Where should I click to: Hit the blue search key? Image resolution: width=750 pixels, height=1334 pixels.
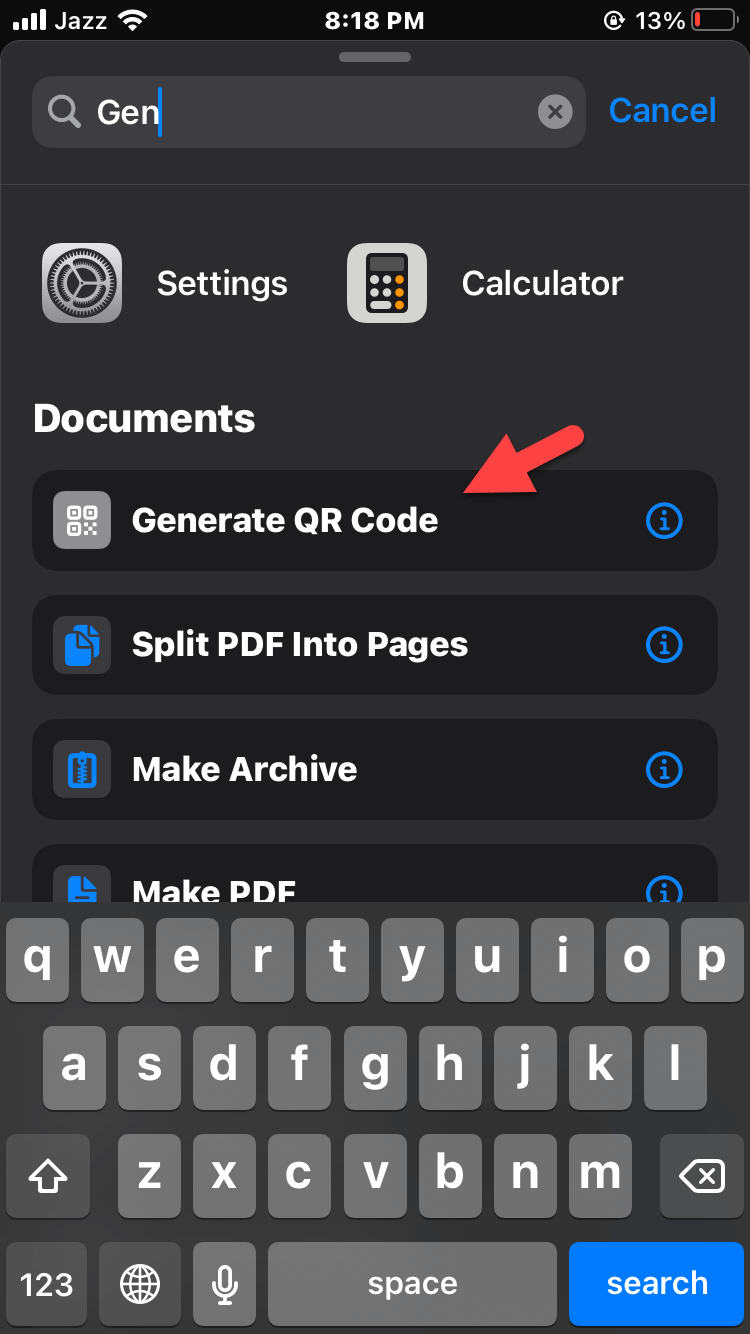[x=657, y=1284]
